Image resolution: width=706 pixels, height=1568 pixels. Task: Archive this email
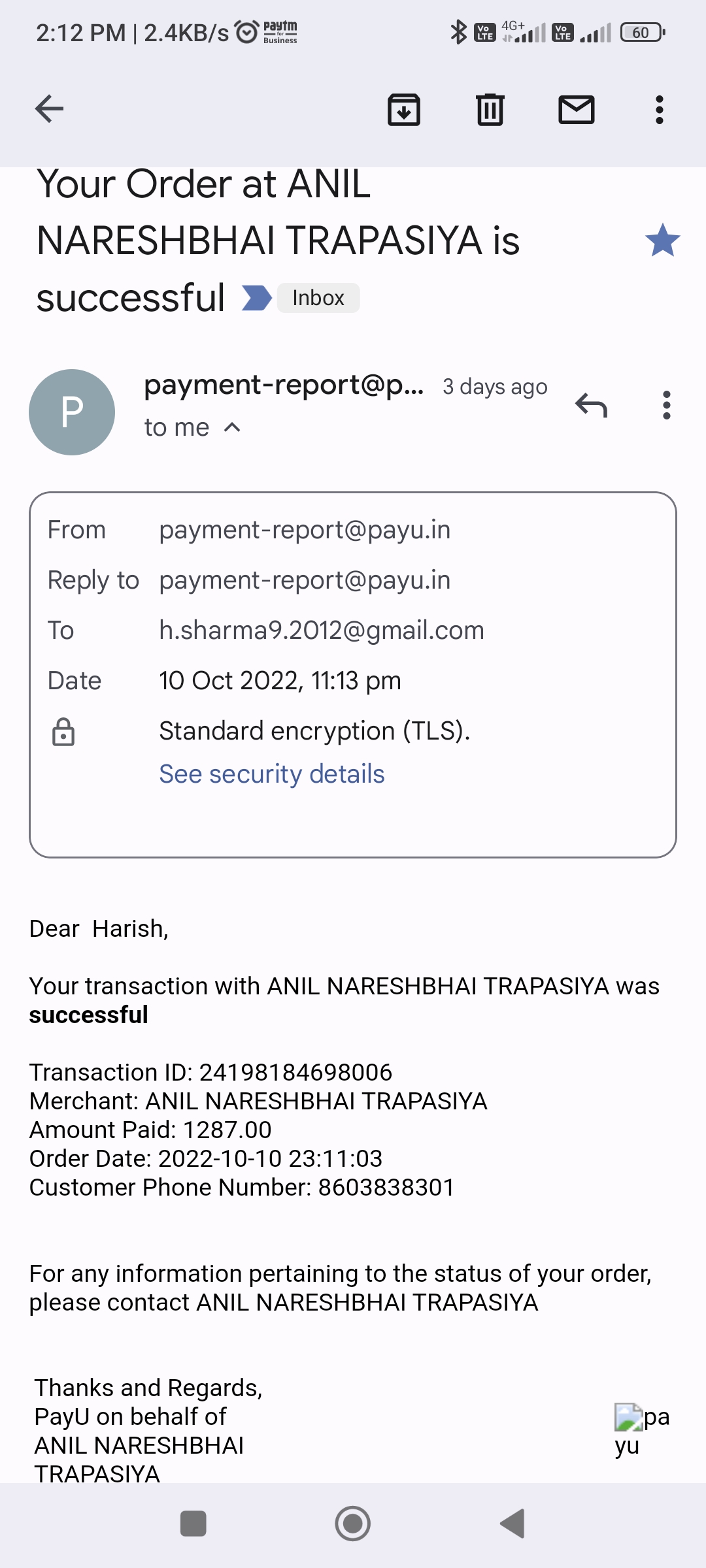click(x=404, y=109)
